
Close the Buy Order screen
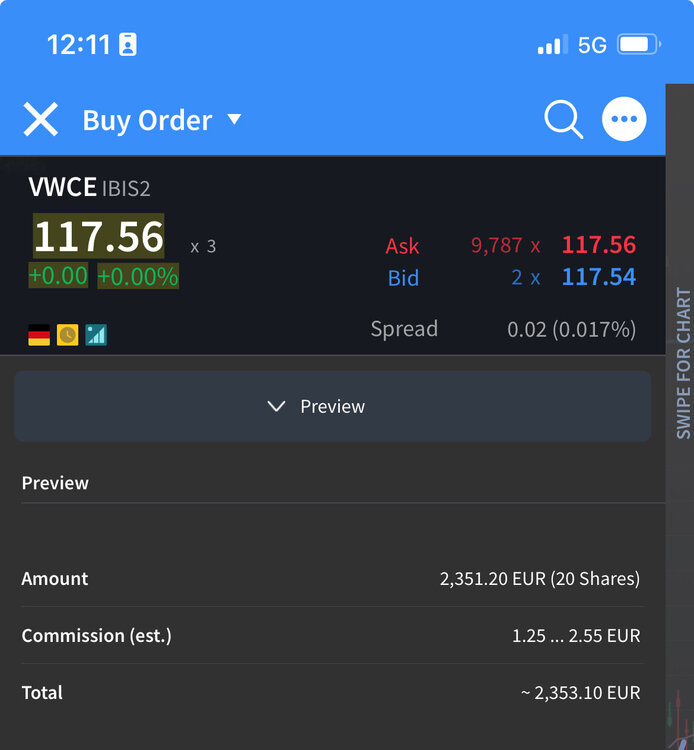click(x=41, y=120)
